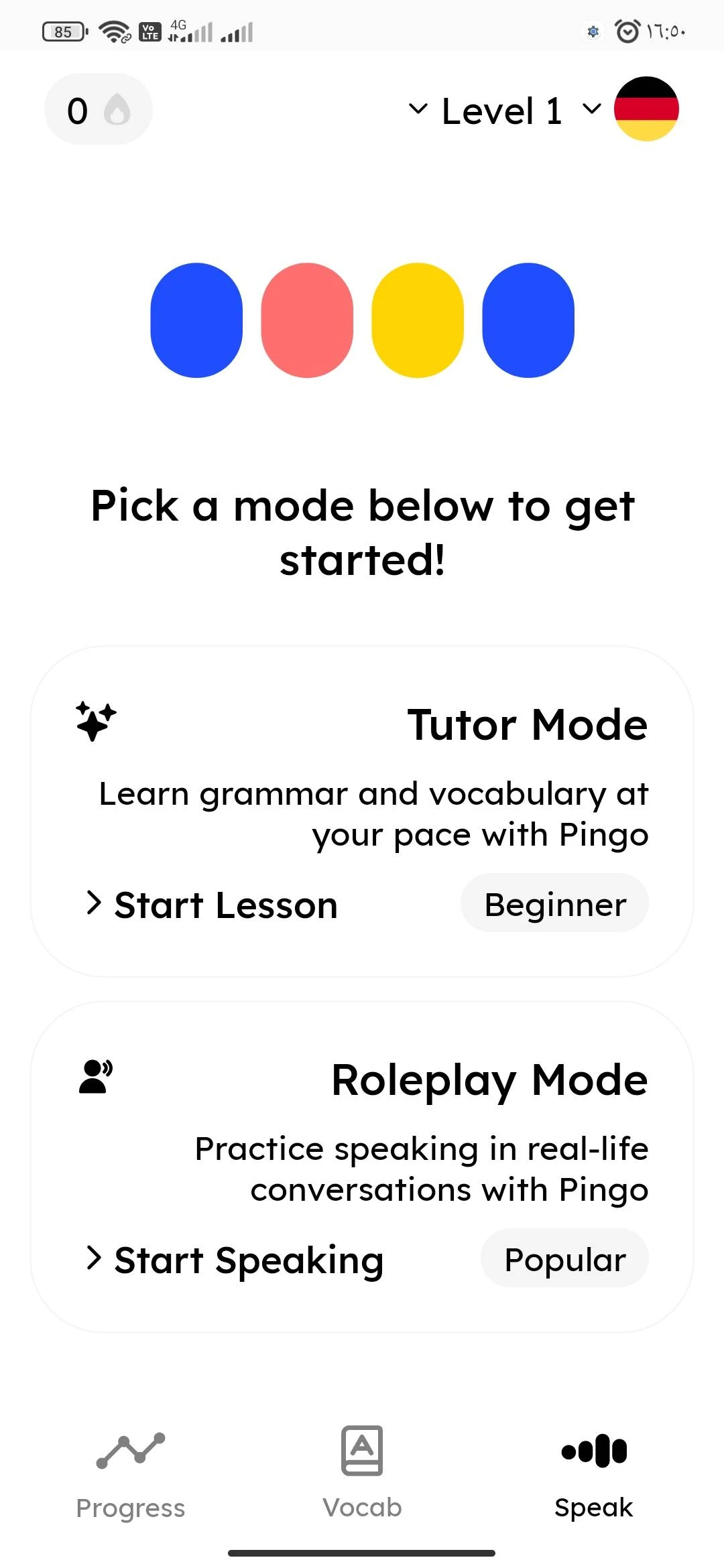The image size is (724, 1568).
Task: Tap the flame streak icon
Action: [118, 110]
